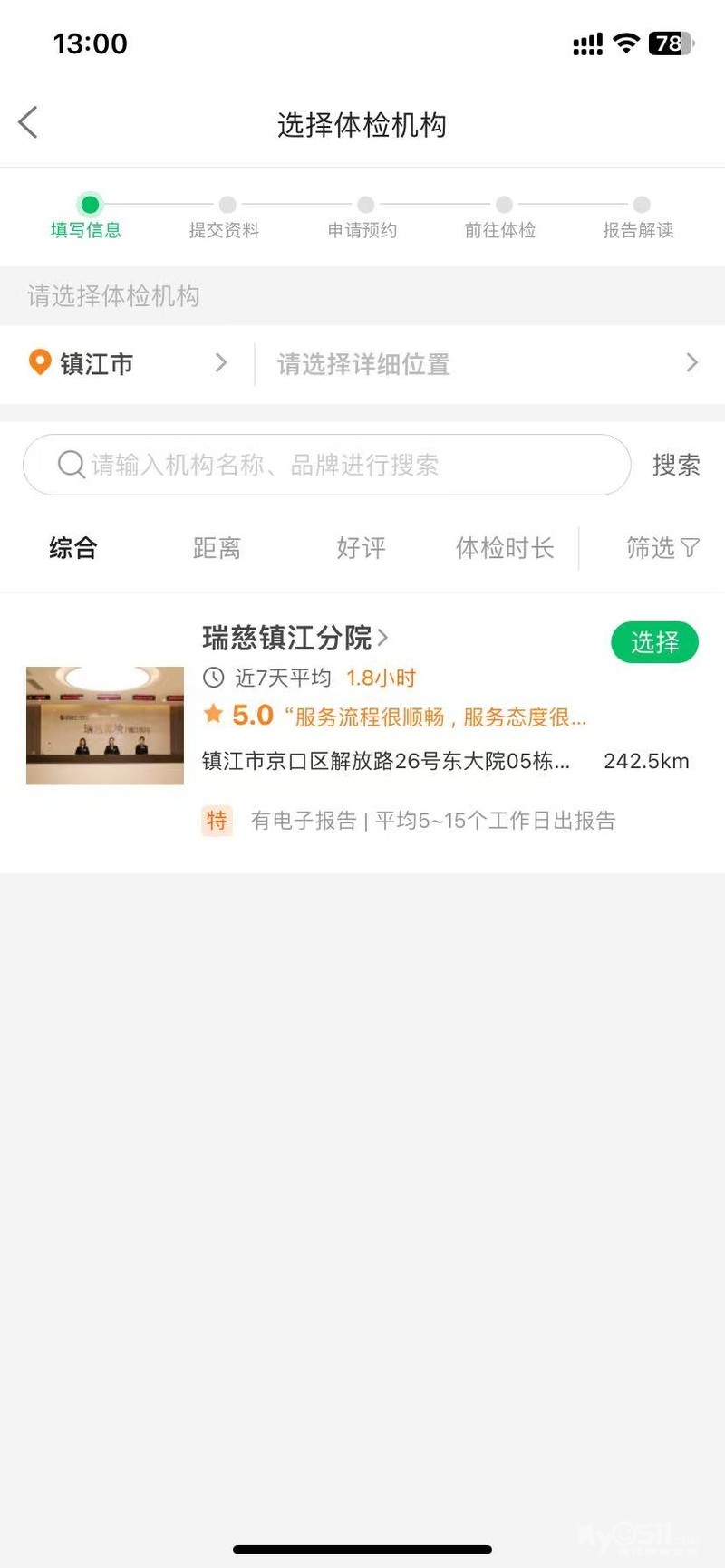Open the 筛选 filter options
The image size is (725, 1568).
(662, 548)
